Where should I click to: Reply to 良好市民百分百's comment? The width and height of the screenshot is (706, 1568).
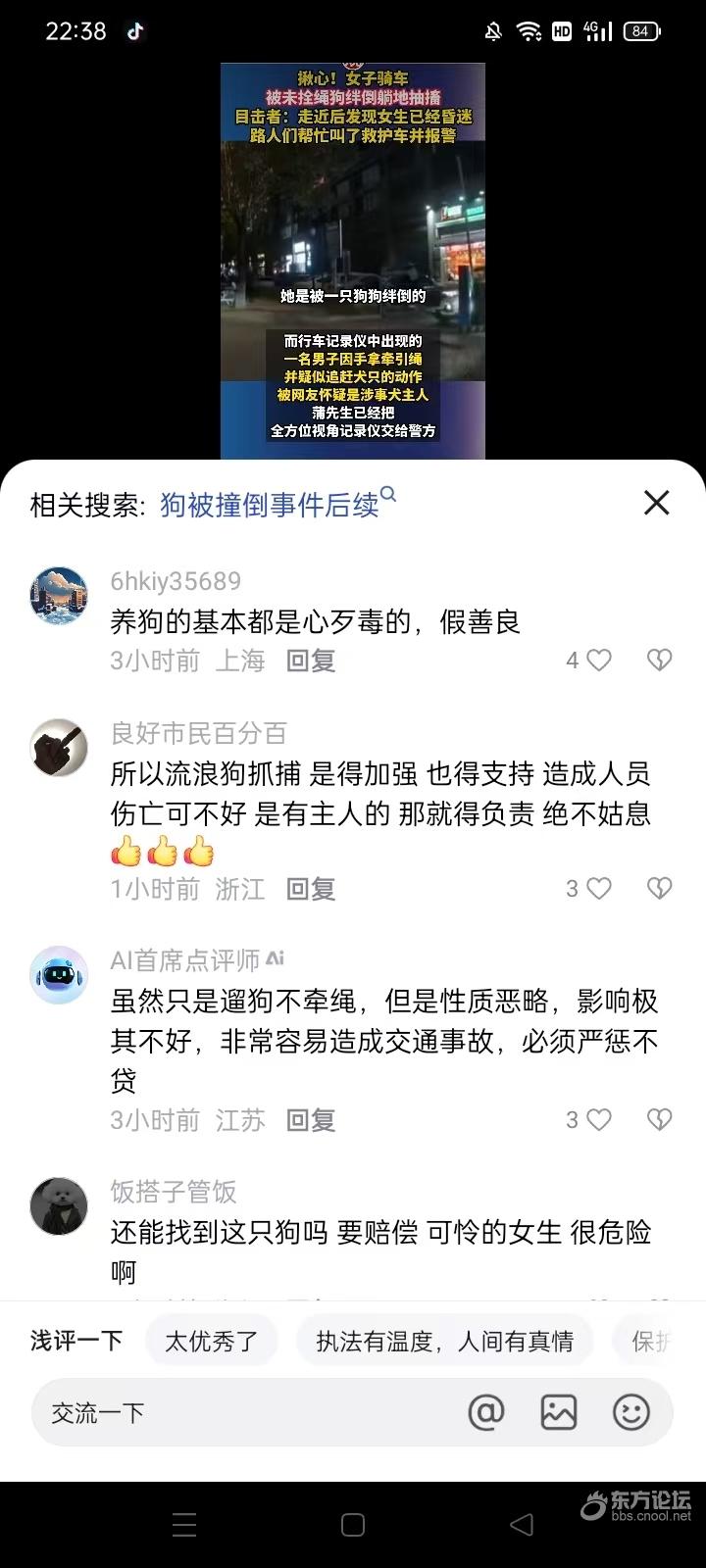(x=311, y=889)
